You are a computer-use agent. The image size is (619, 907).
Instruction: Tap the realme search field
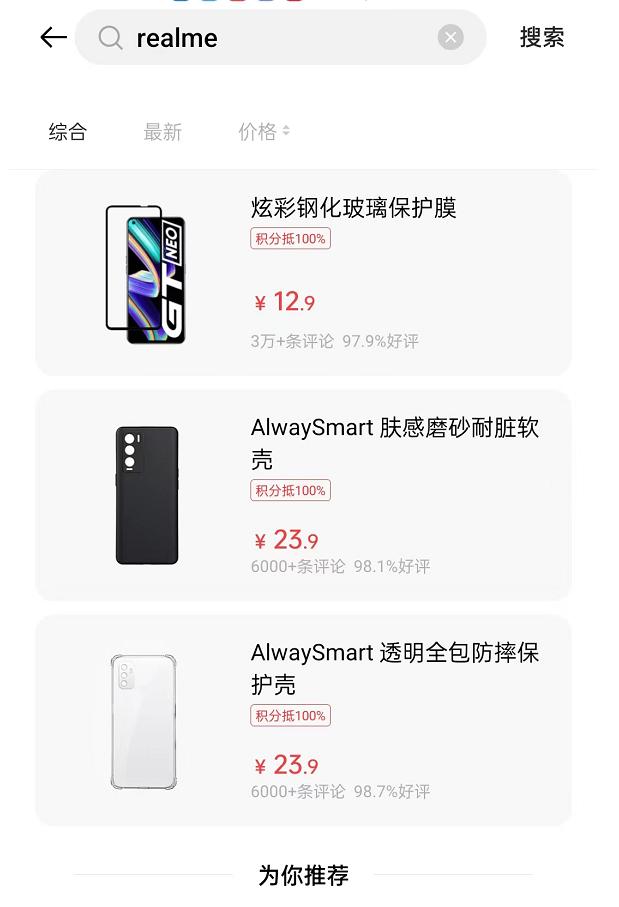click(280, 38)
